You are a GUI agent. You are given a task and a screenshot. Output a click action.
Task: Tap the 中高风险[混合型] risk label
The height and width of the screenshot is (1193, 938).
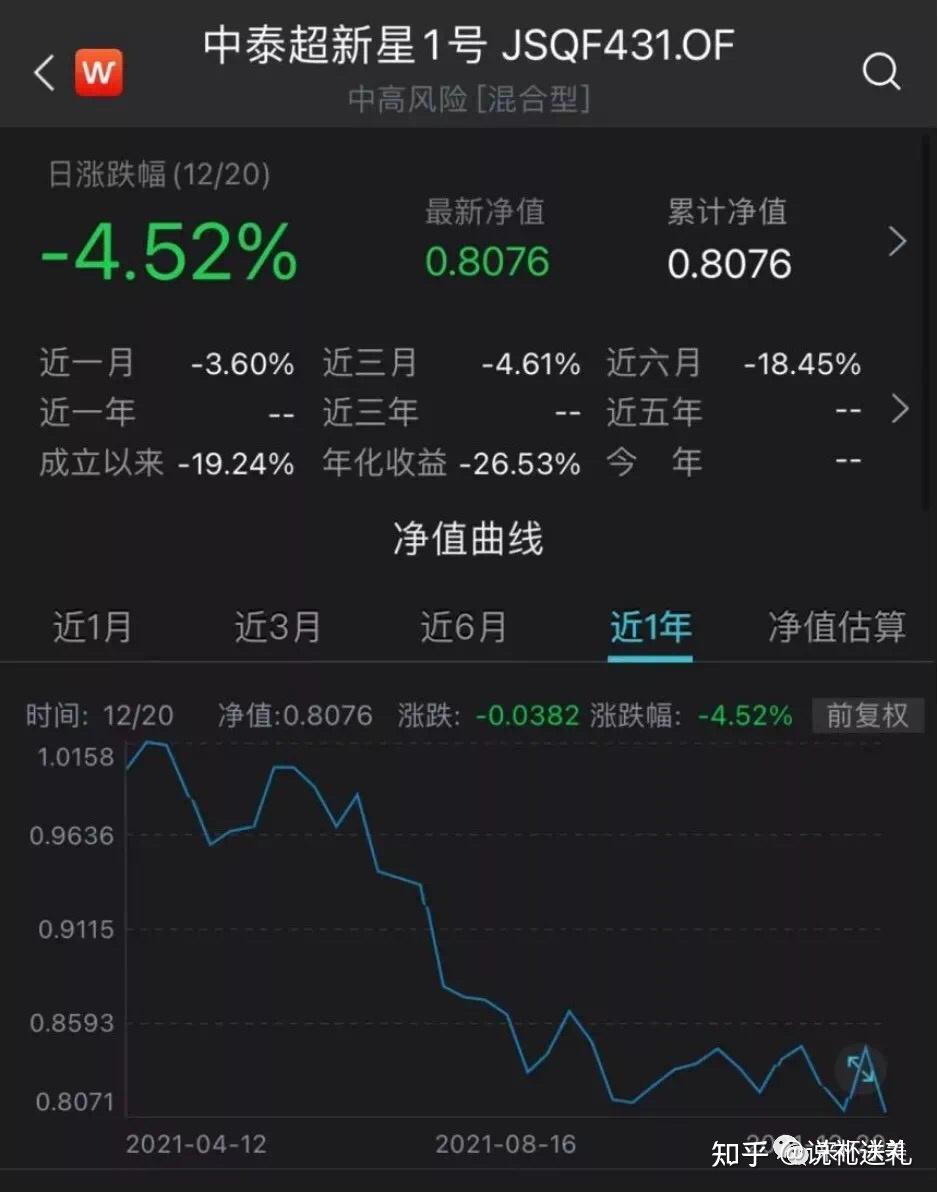click(x=469, y=99)
